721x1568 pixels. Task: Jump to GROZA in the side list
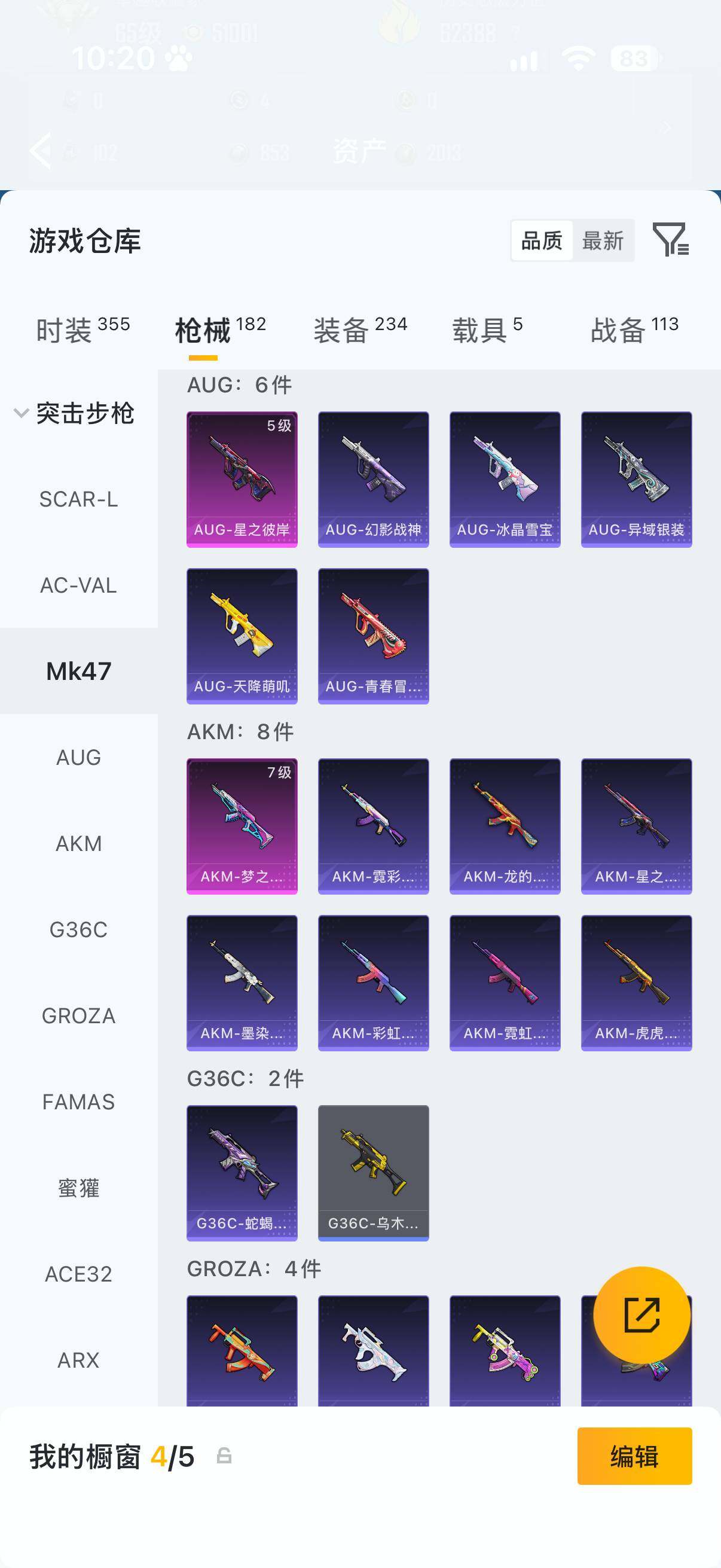pyautogui.click(x=78, y=1015)
